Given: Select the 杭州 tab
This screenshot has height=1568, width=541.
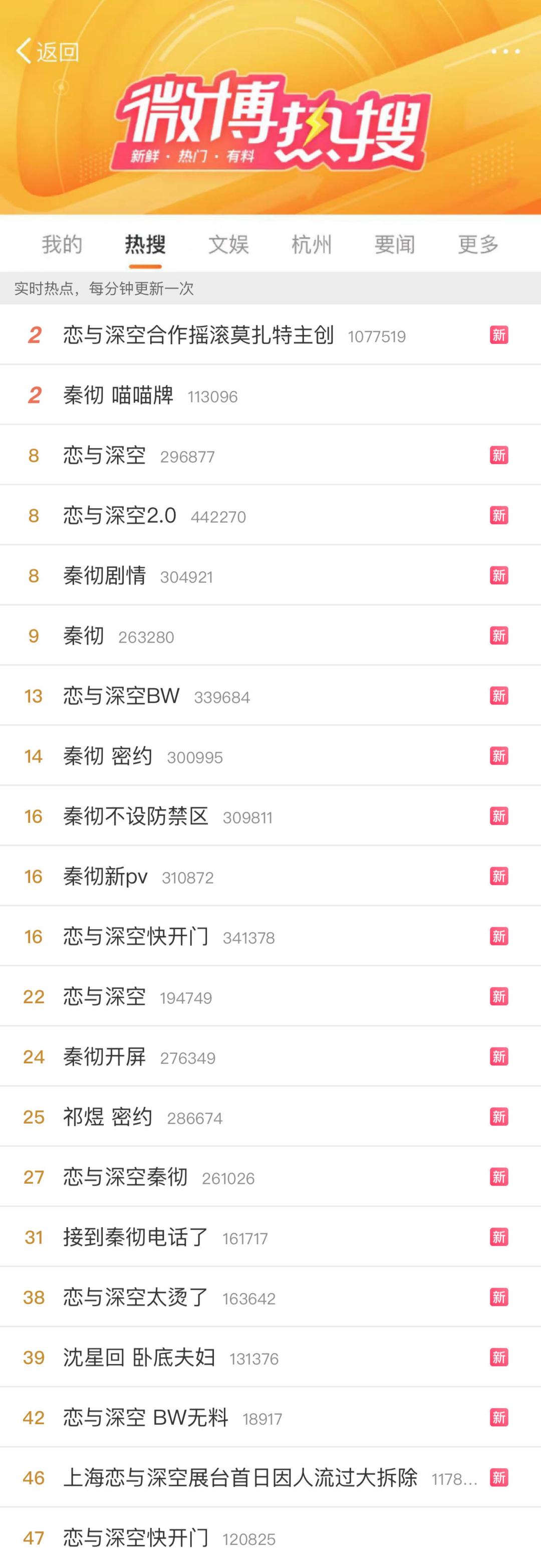Looking at the screenshot, I should [x=312, y=245].
